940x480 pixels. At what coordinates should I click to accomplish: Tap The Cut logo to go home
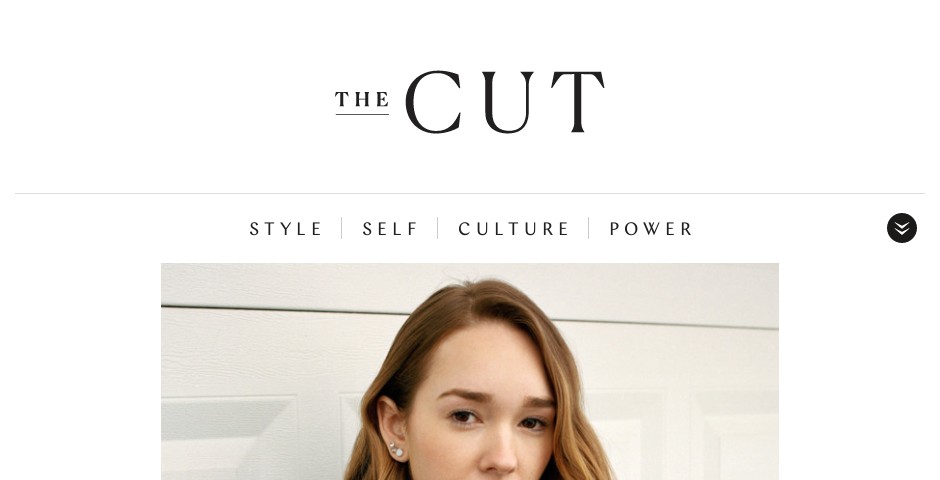[x=470, y=102]
